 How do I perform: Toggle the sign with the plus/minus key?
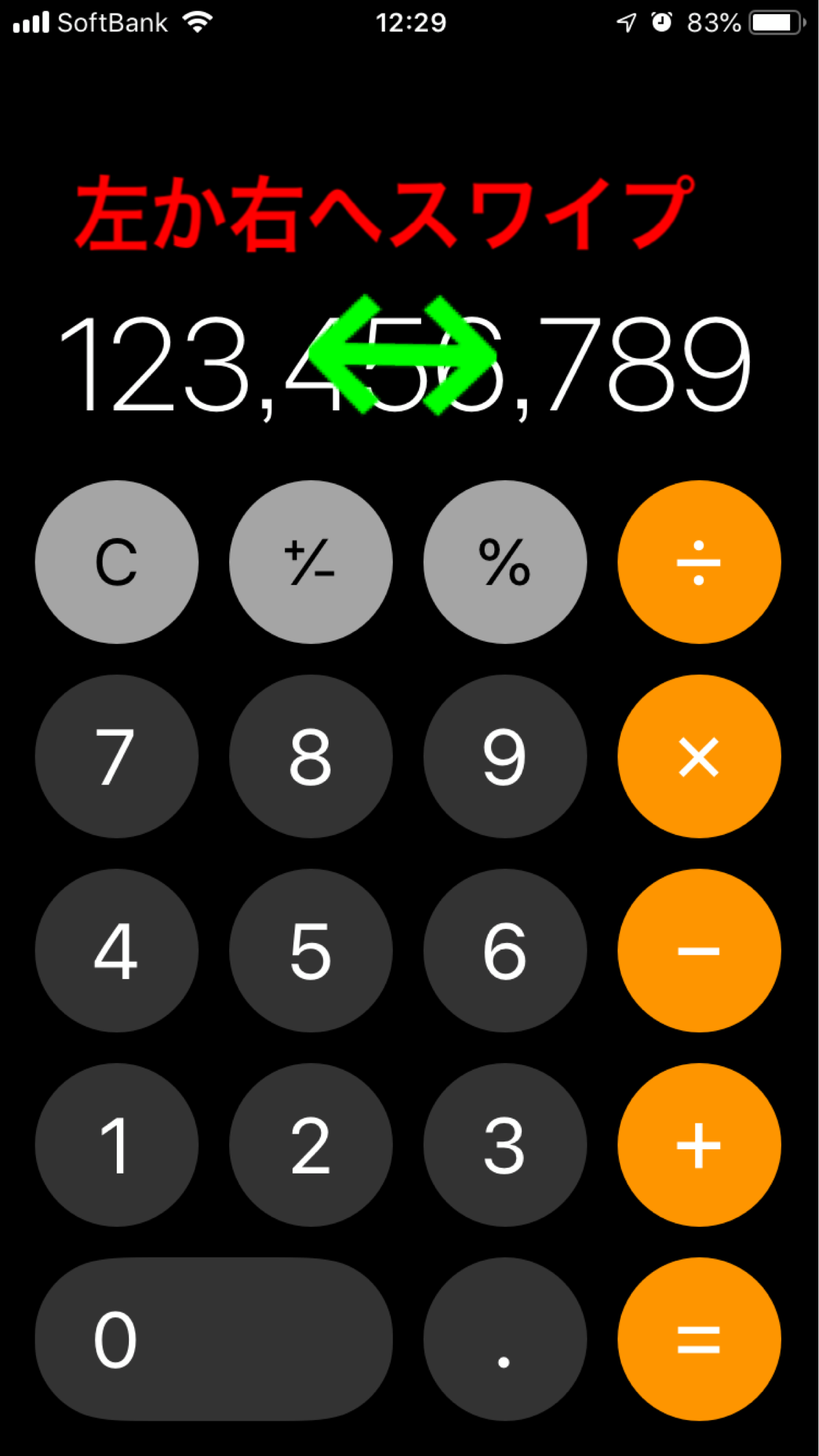(311, 562)
